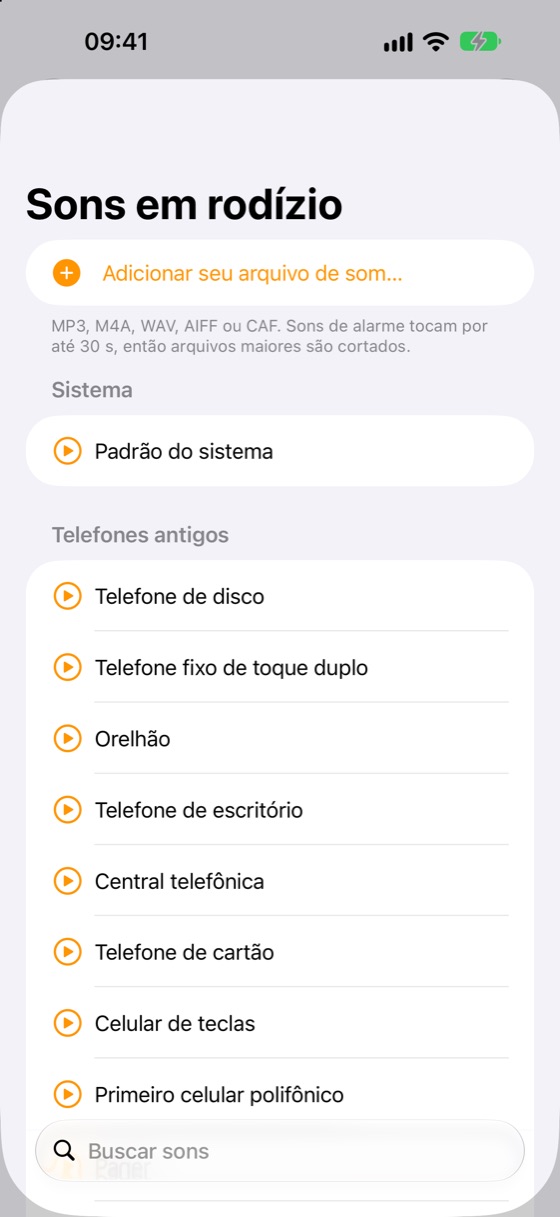This screenshot has width=560, height=1217.
Task: Preview the Telefone de disco sound
Action: coord(67,596)
